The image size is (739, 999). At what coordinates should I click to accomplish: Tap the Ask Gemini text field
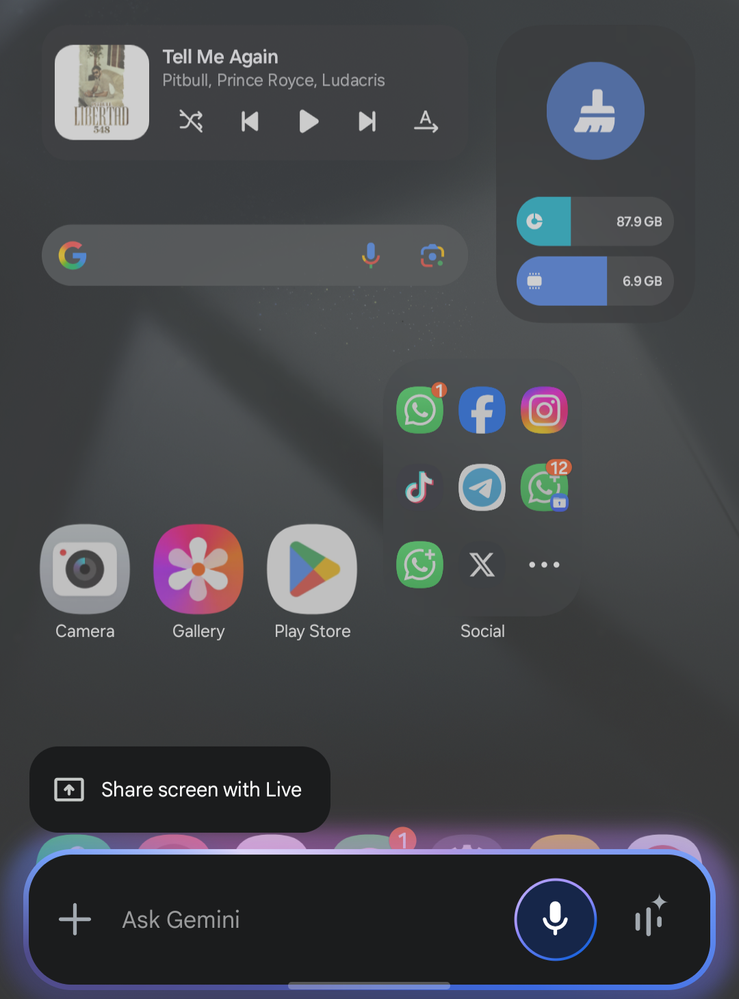point(300,919)
